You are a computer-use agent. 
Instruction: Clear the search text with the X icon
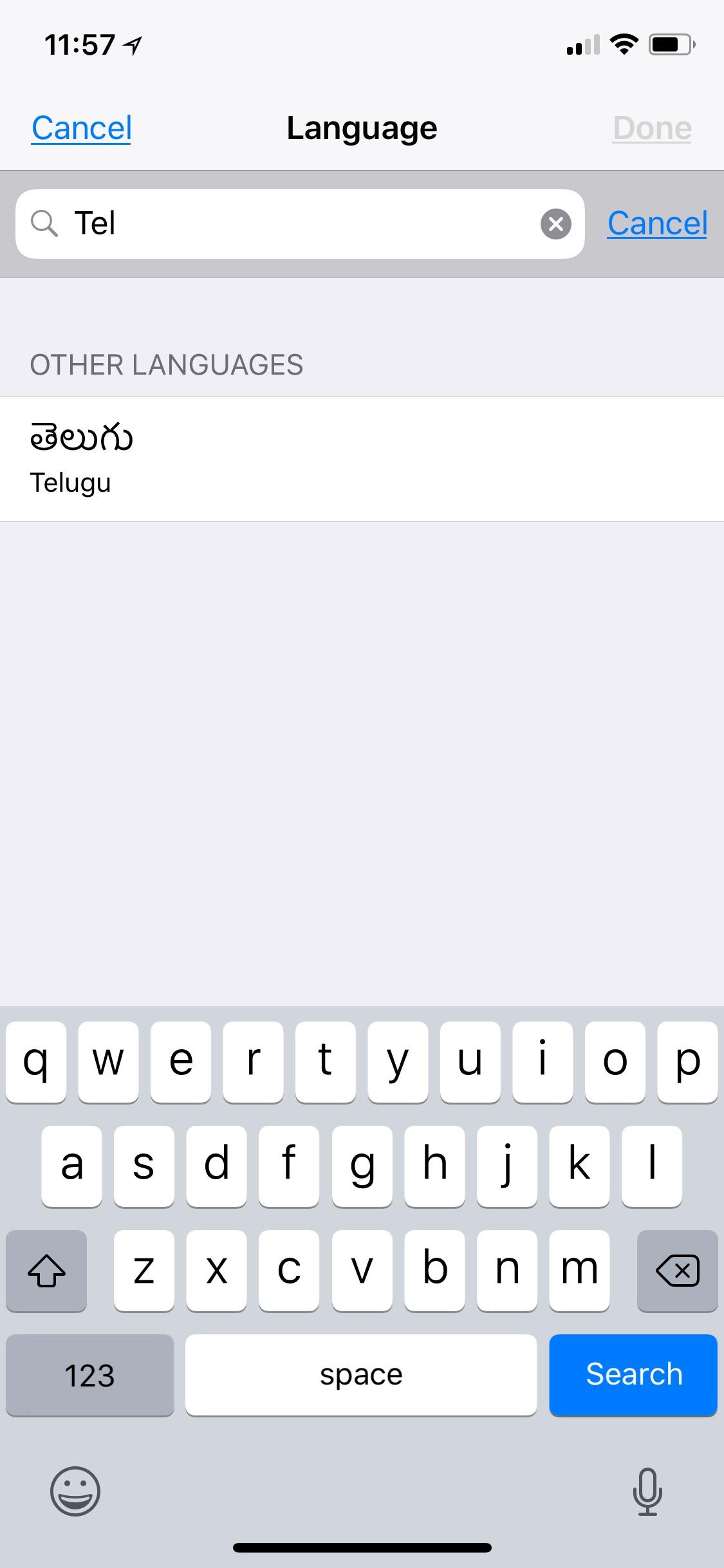point(556,224)
